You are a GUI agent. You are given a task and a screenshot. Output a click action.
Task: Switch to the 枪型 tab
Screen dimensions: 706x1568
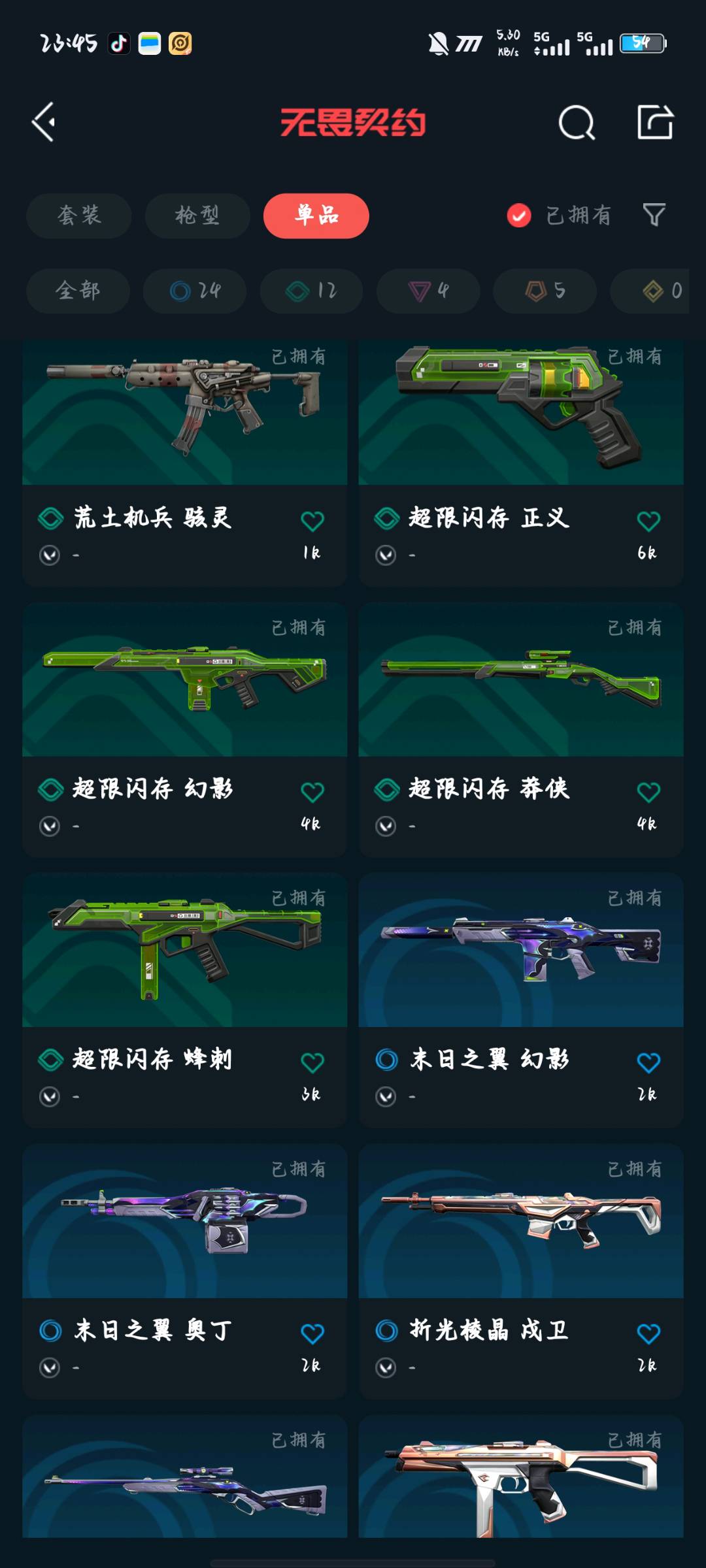[x=197, y=216]
